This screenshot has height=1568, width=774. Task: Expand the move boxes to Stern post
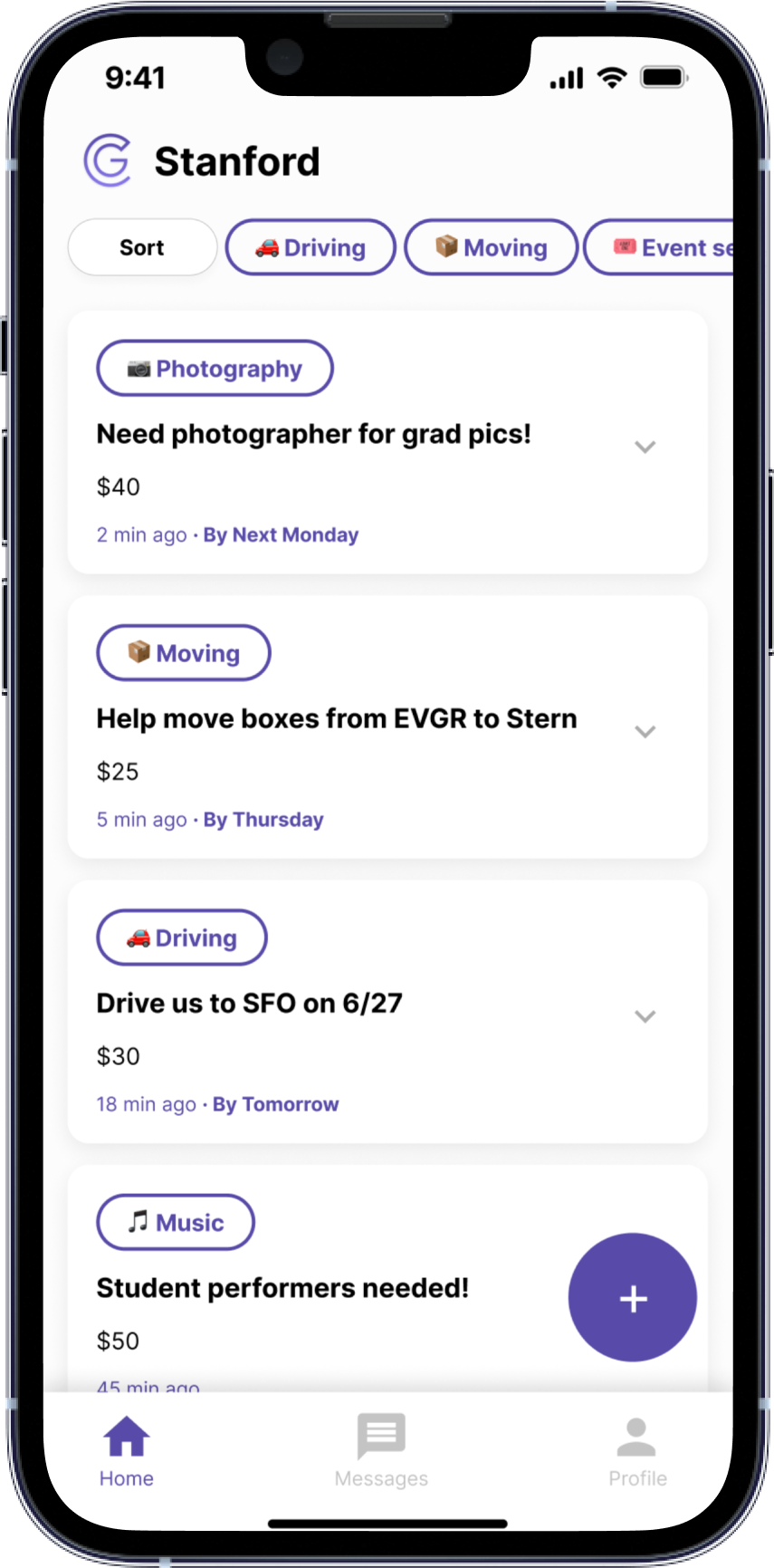coord(645,731)
